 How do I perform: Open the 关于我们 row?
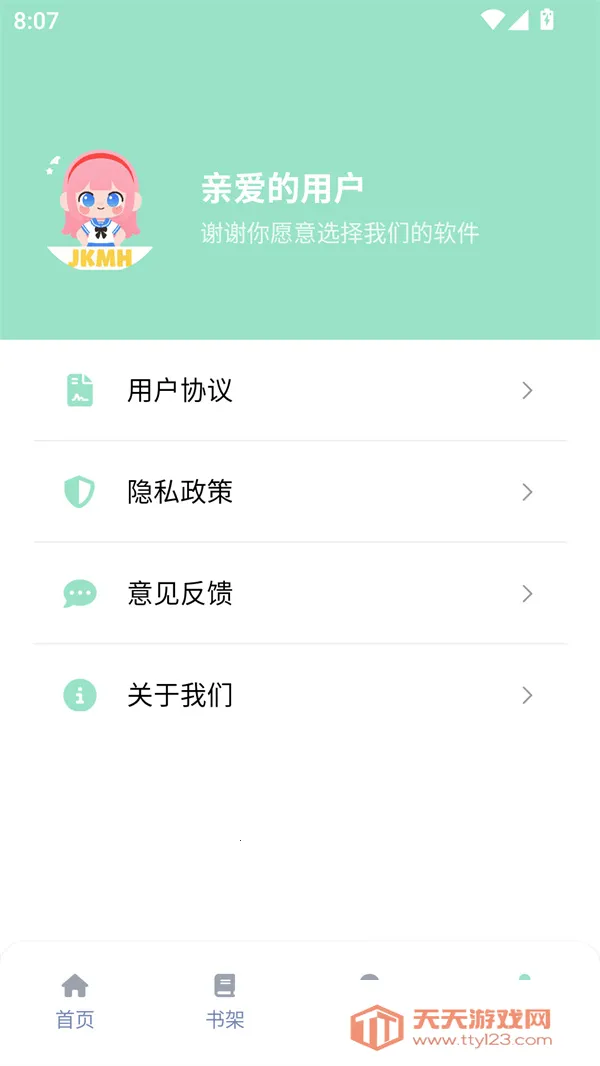pos(300,695)
